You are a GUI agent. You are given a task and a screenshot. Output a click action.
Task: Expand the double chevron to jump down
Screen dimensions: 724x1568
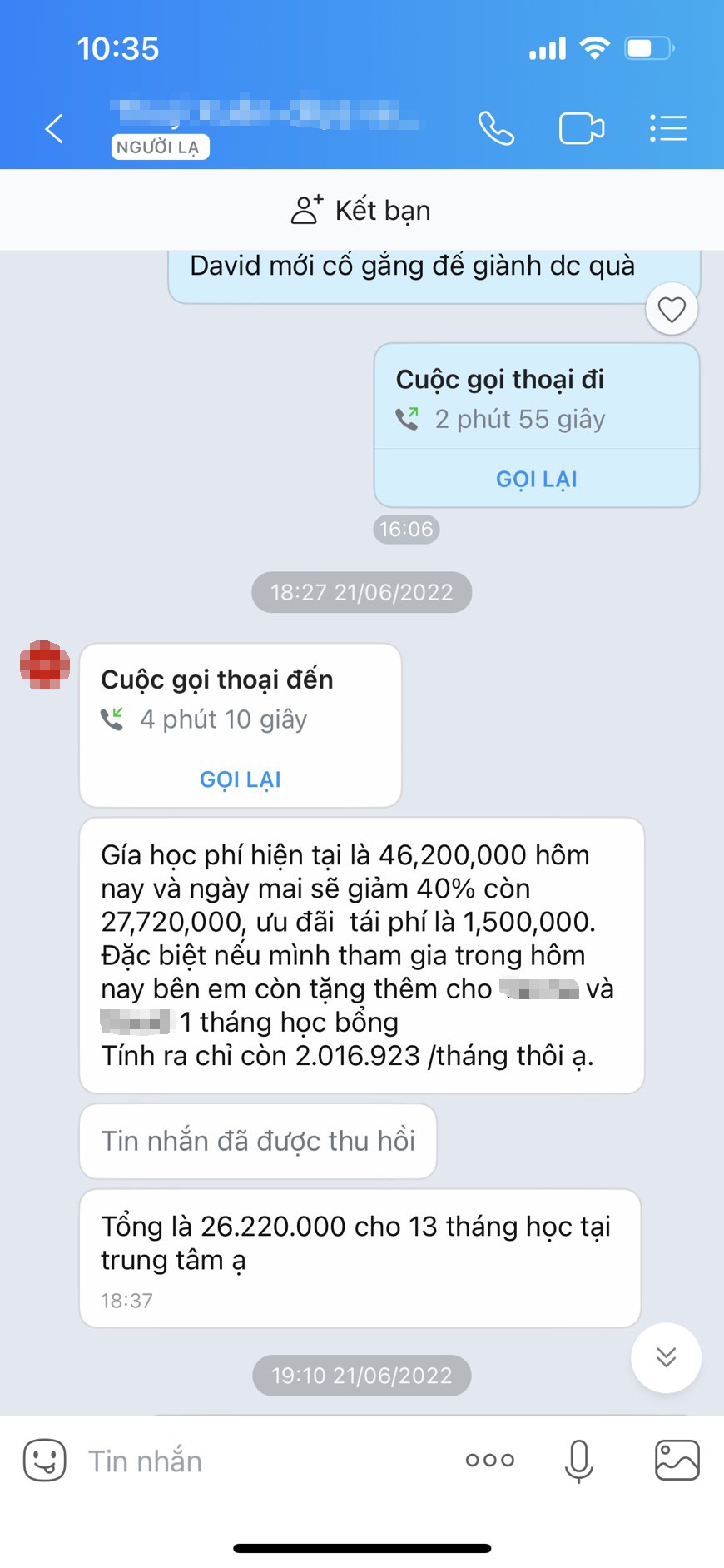[665, 1356]
